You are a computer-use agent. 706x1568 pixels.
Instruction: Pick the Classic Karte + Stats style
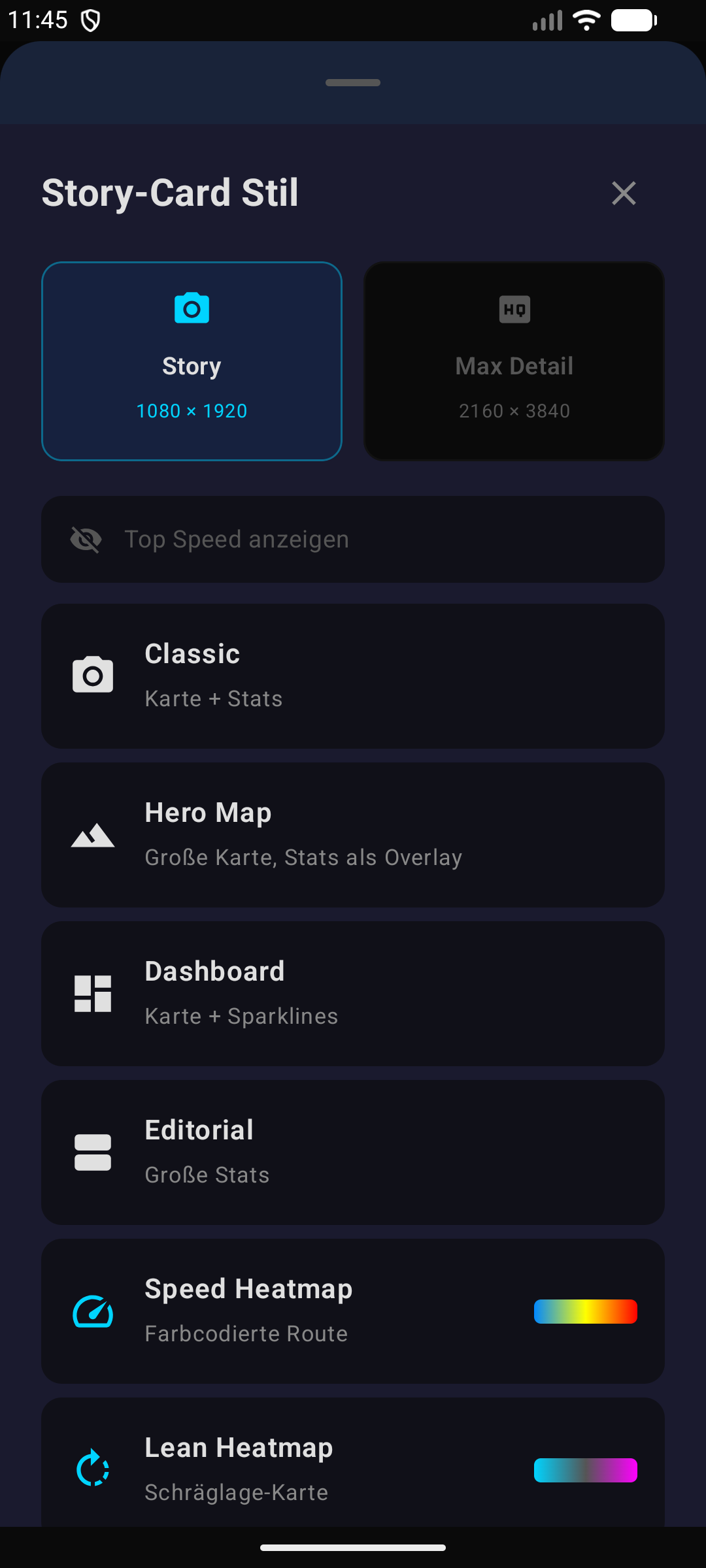pos(353,676)
